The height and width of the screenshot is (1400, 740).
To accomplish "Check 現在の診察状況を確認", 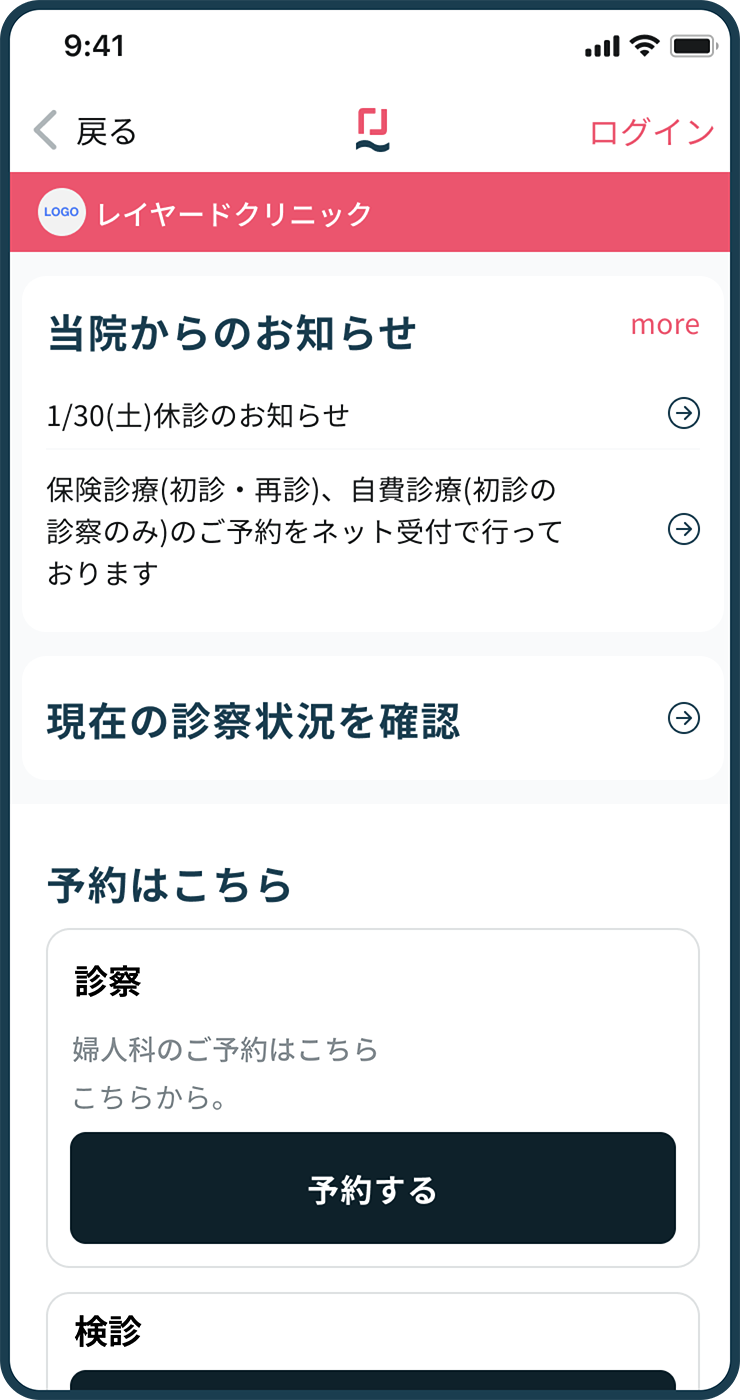I will pyautogui.click(x=373, y=719).
